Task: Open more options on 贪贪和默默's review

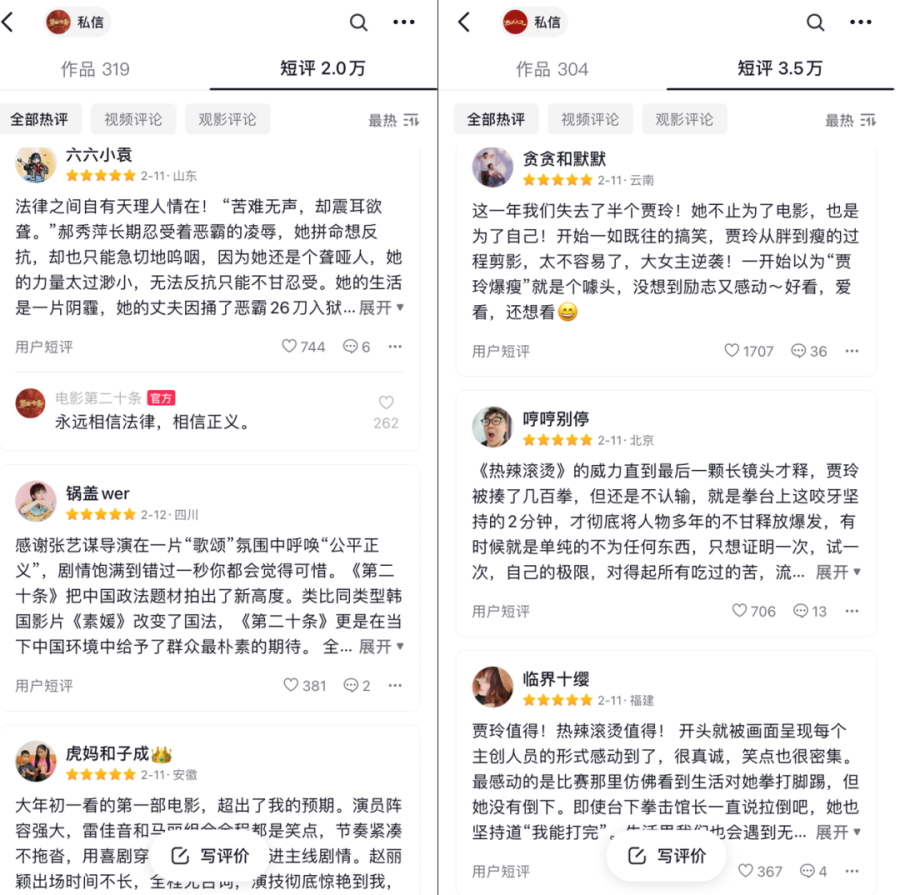Action: tap(852, 351)
